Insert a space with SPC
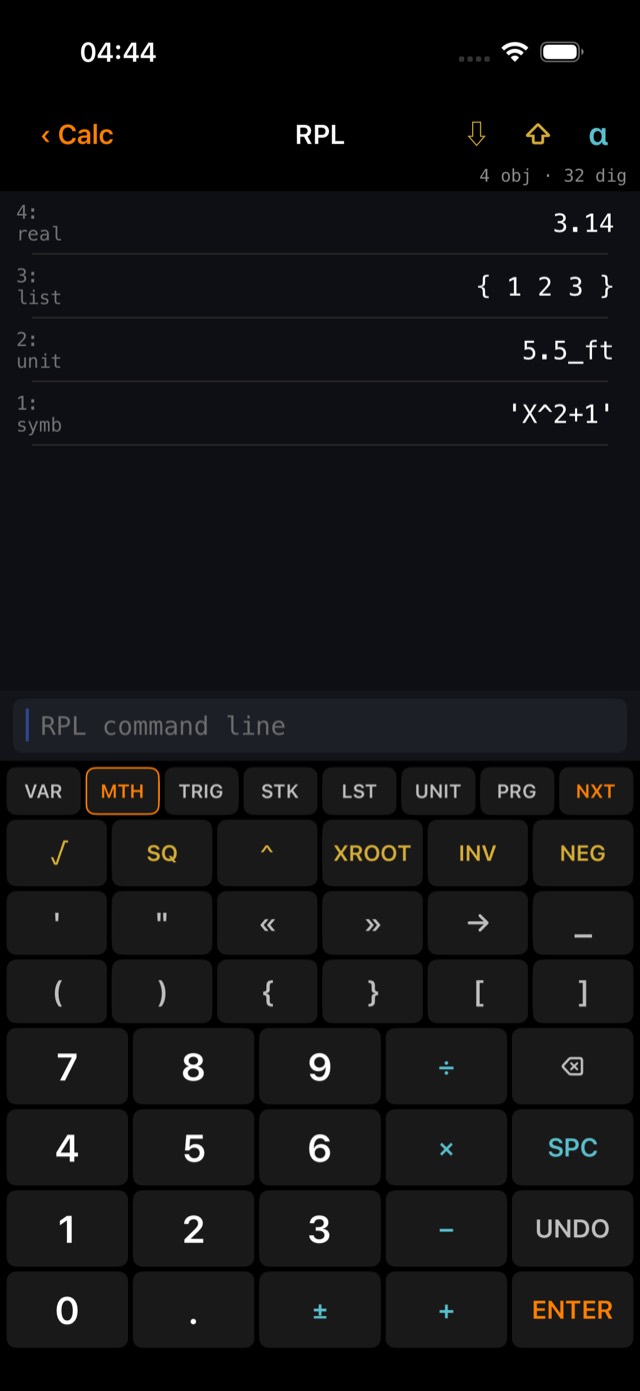 pyautogui.click(x=572, y=1148)
